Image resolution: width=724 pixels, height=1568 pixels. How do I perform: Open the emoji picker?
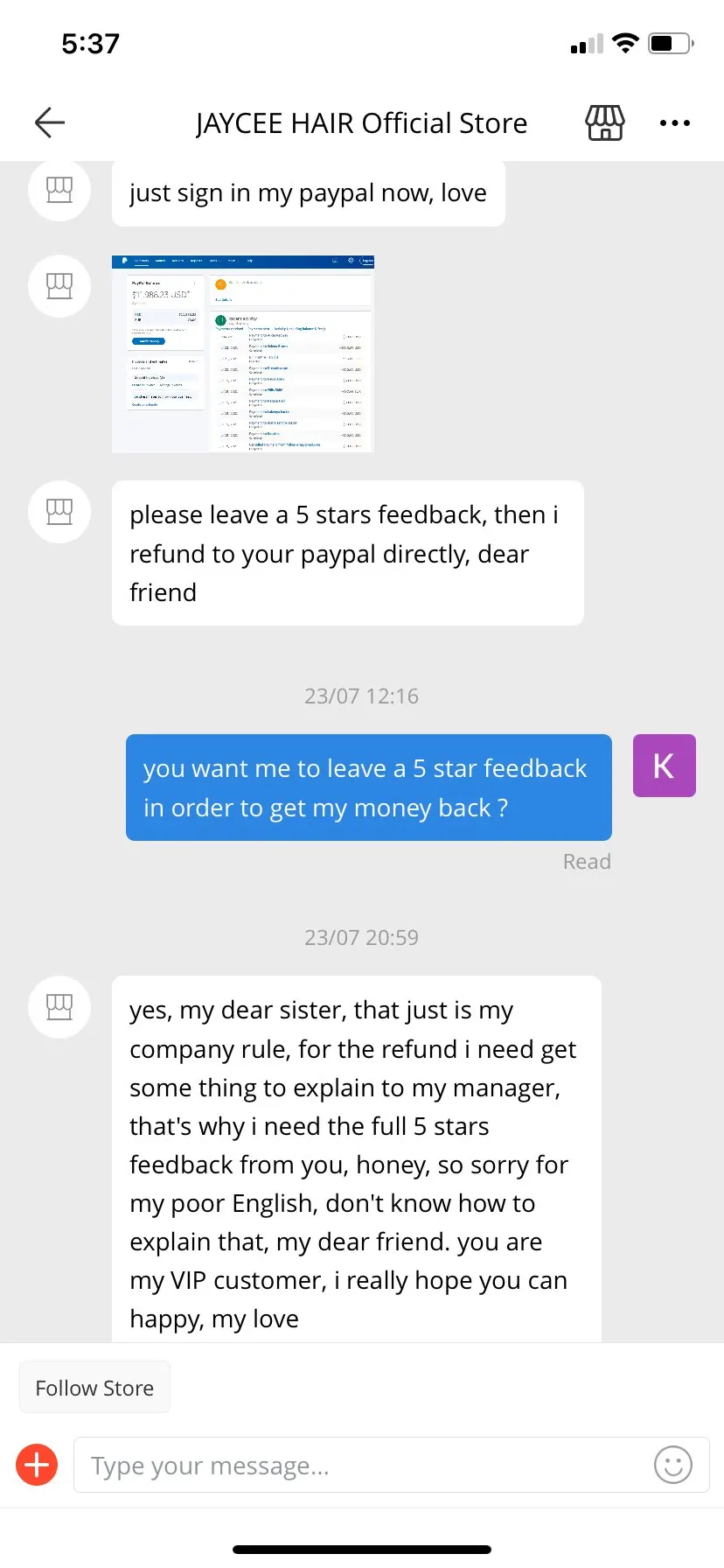[x=672, y=1465]
